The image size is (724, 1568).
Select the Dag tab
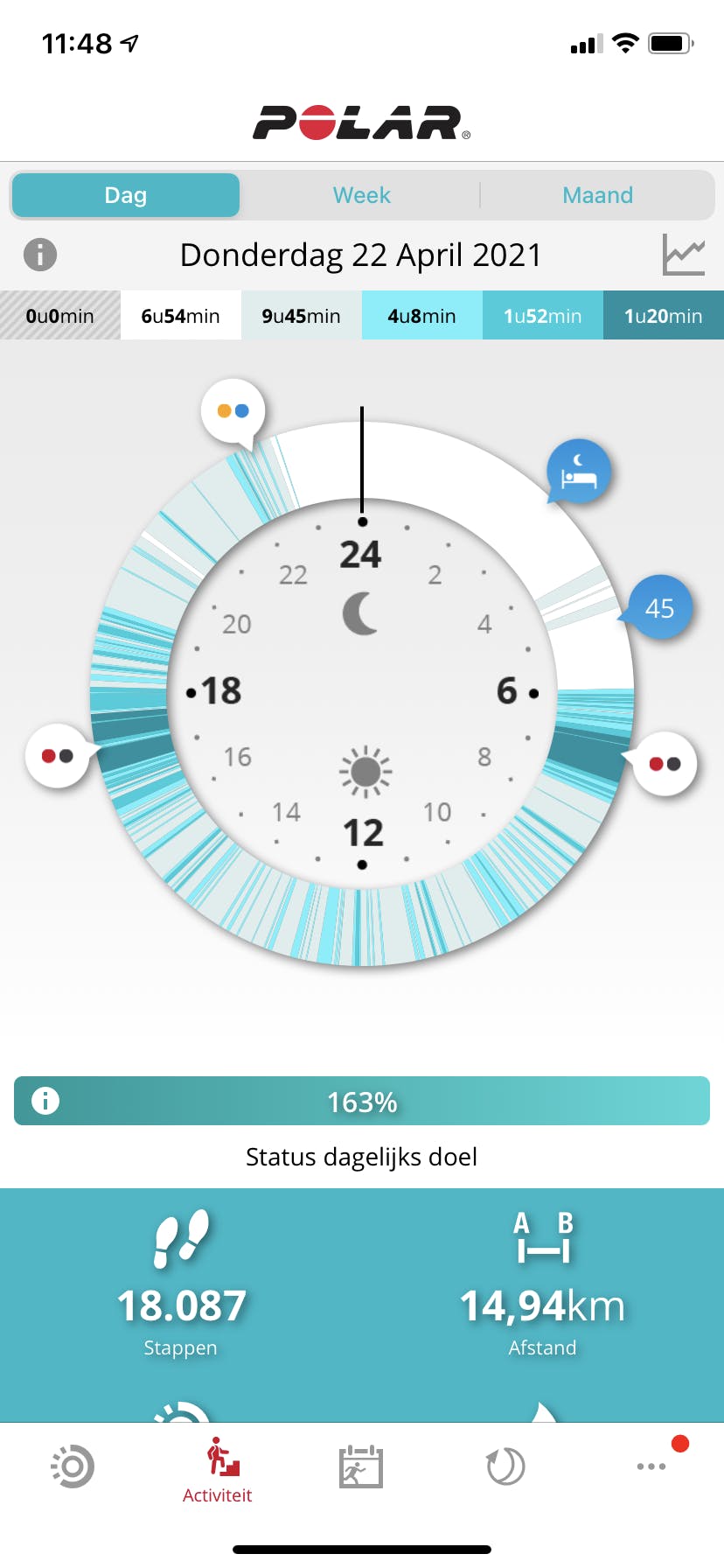coord(125,194)
